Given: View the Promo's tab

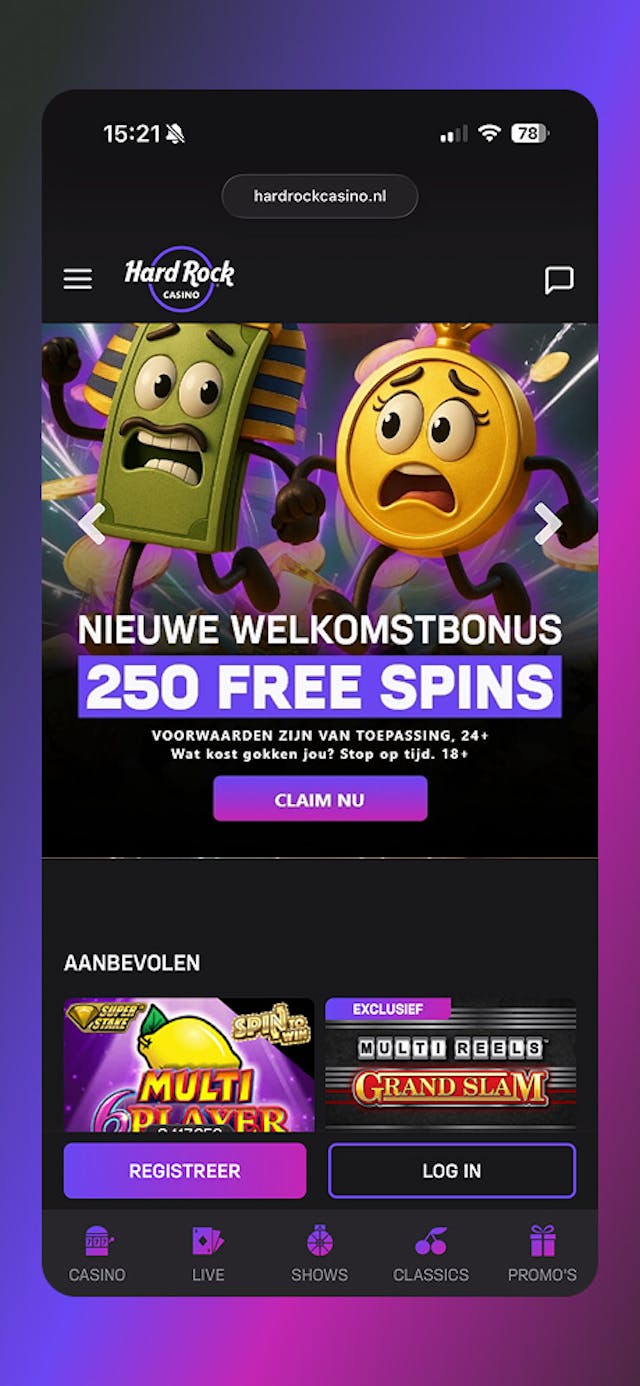Looking at the screenshot, I should coord(542,1254).
